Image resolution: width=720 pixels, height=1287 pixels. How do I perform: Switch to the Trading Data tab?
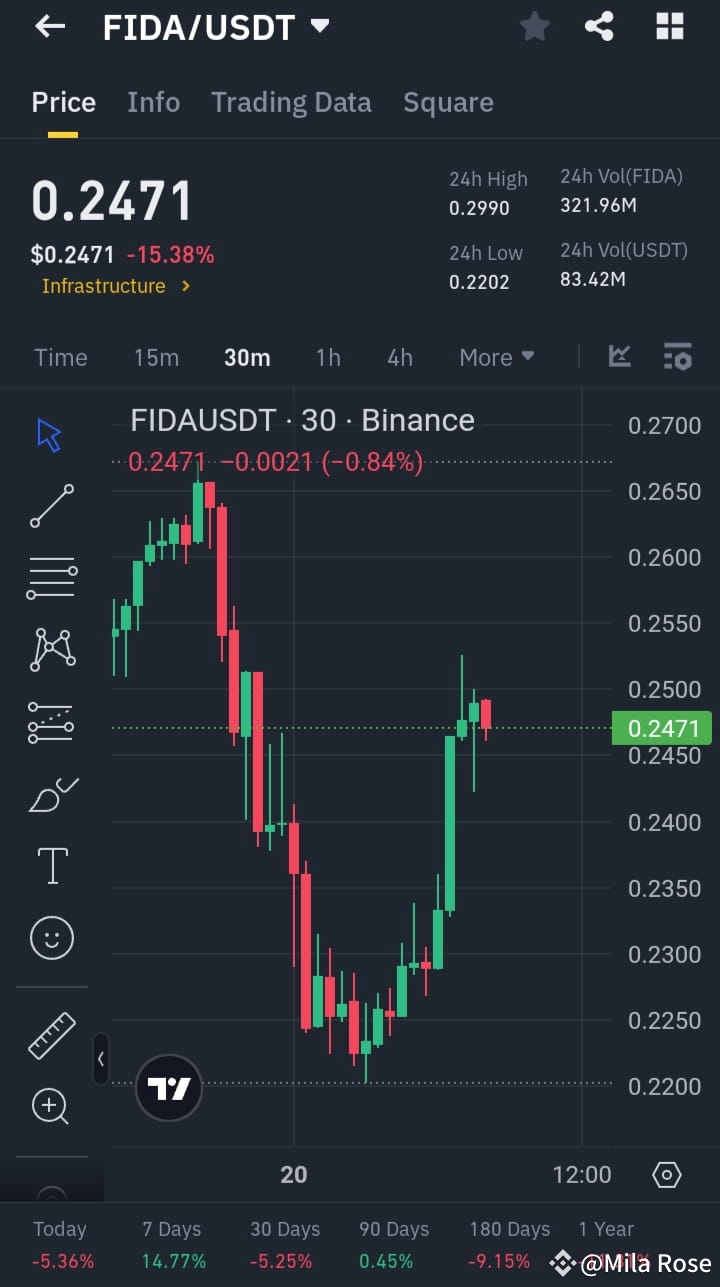point(291,102)
